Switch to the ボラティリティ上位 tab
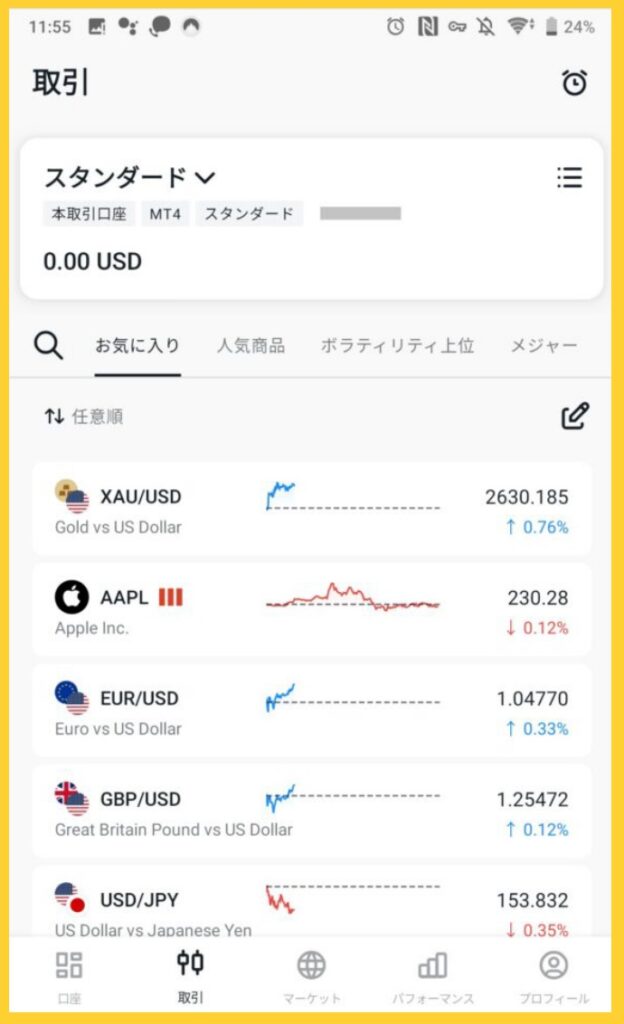Viewport: 624px width, 1024px height. (397, 346)
